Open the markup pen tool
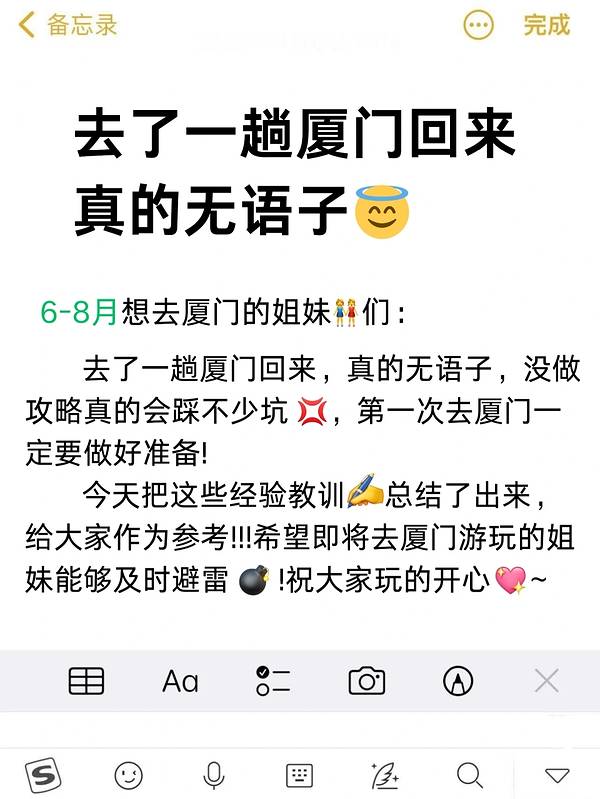This screenshot has width=600, height=799. click(458, 681)
